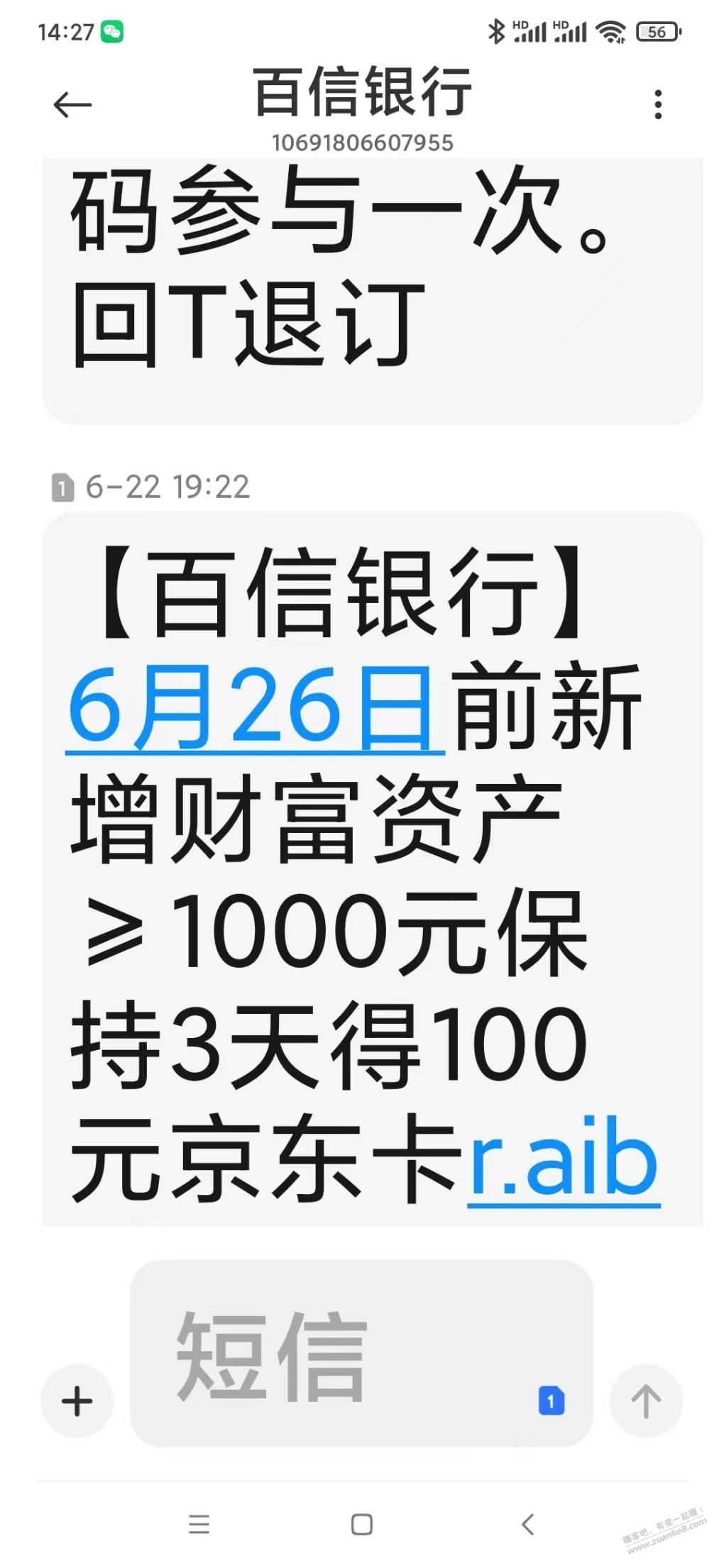Open recent apps from the navigation bar

(x=199, y=1524)
